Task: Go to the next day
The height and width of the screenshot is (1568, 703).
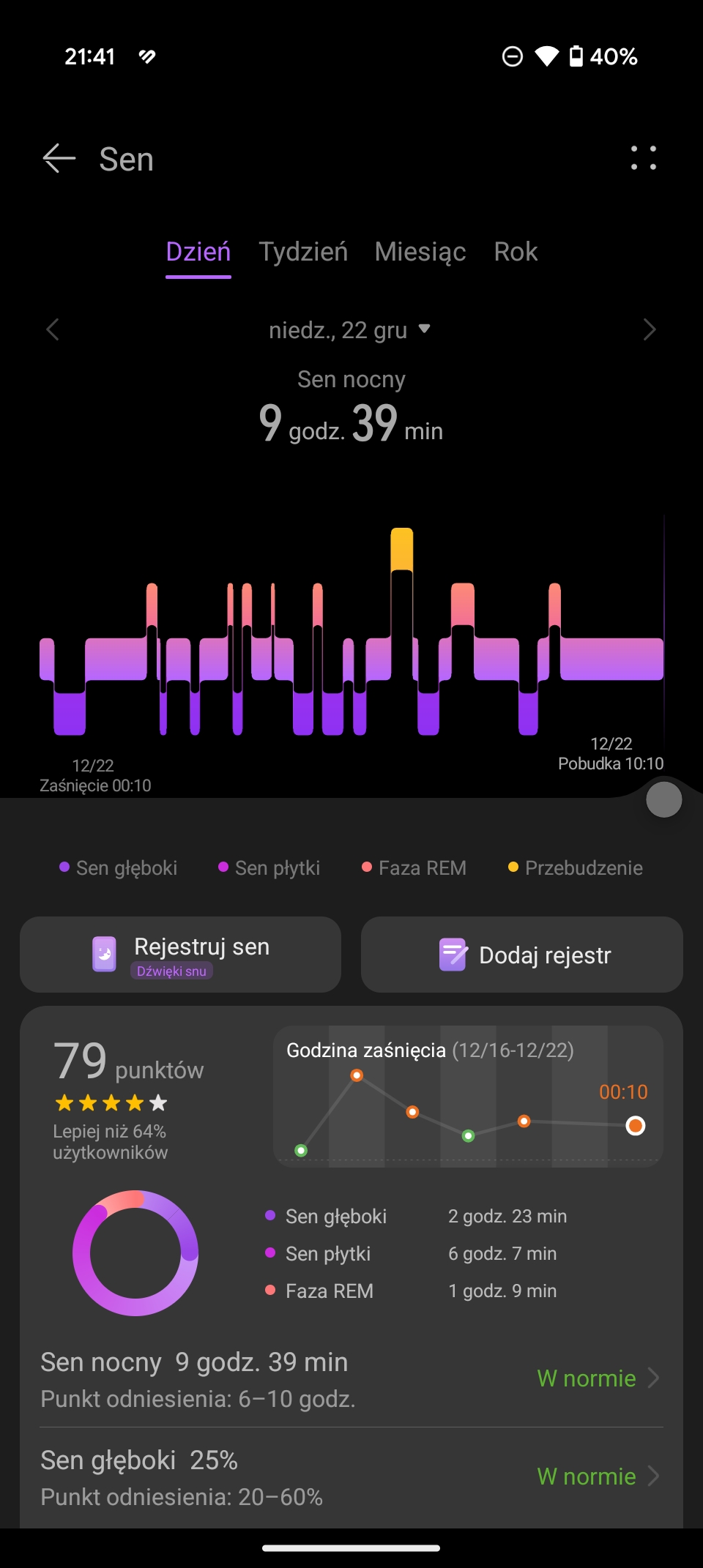Action: (x=650, y=329)
